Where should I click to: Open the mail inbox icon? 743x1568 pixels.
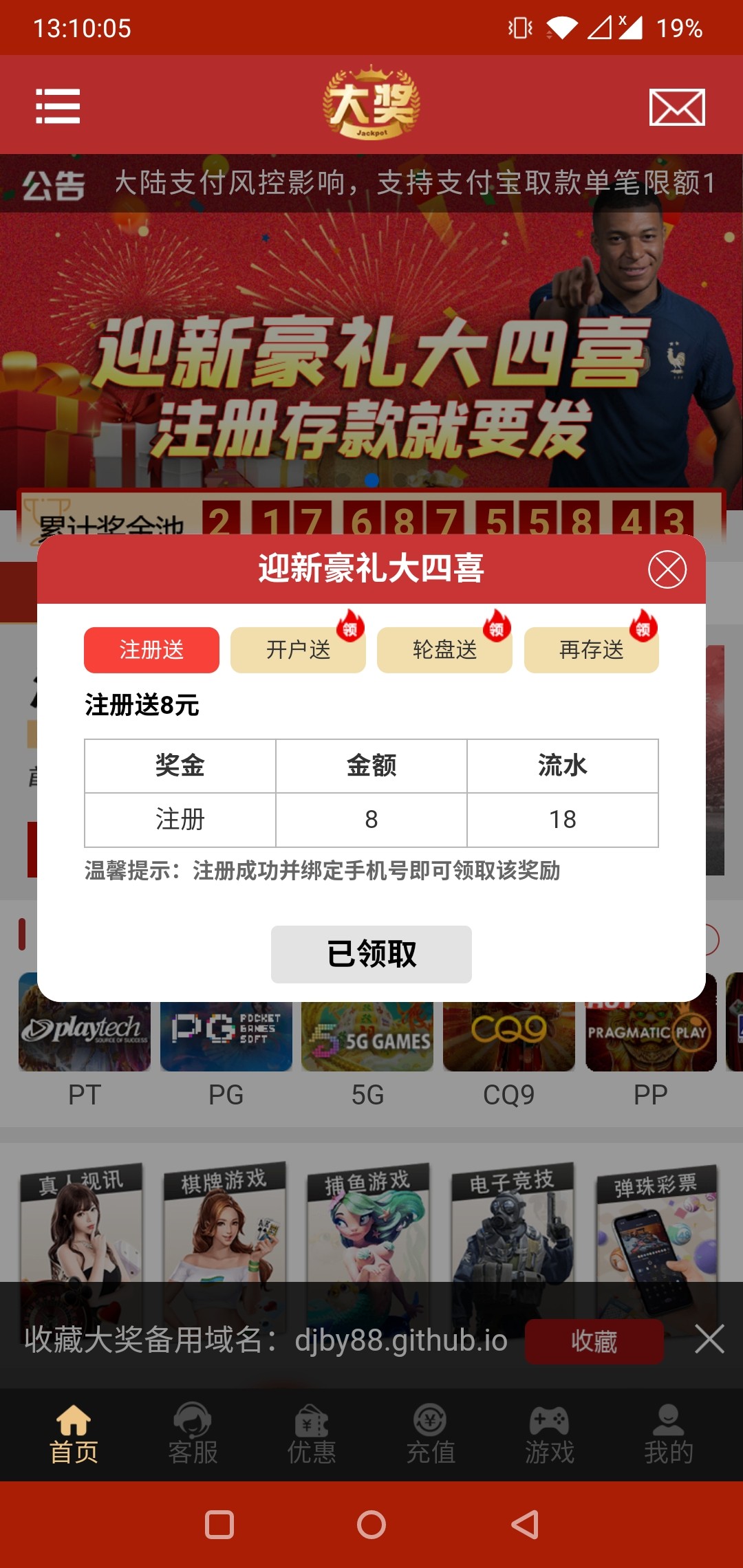[x=677, y=107]
